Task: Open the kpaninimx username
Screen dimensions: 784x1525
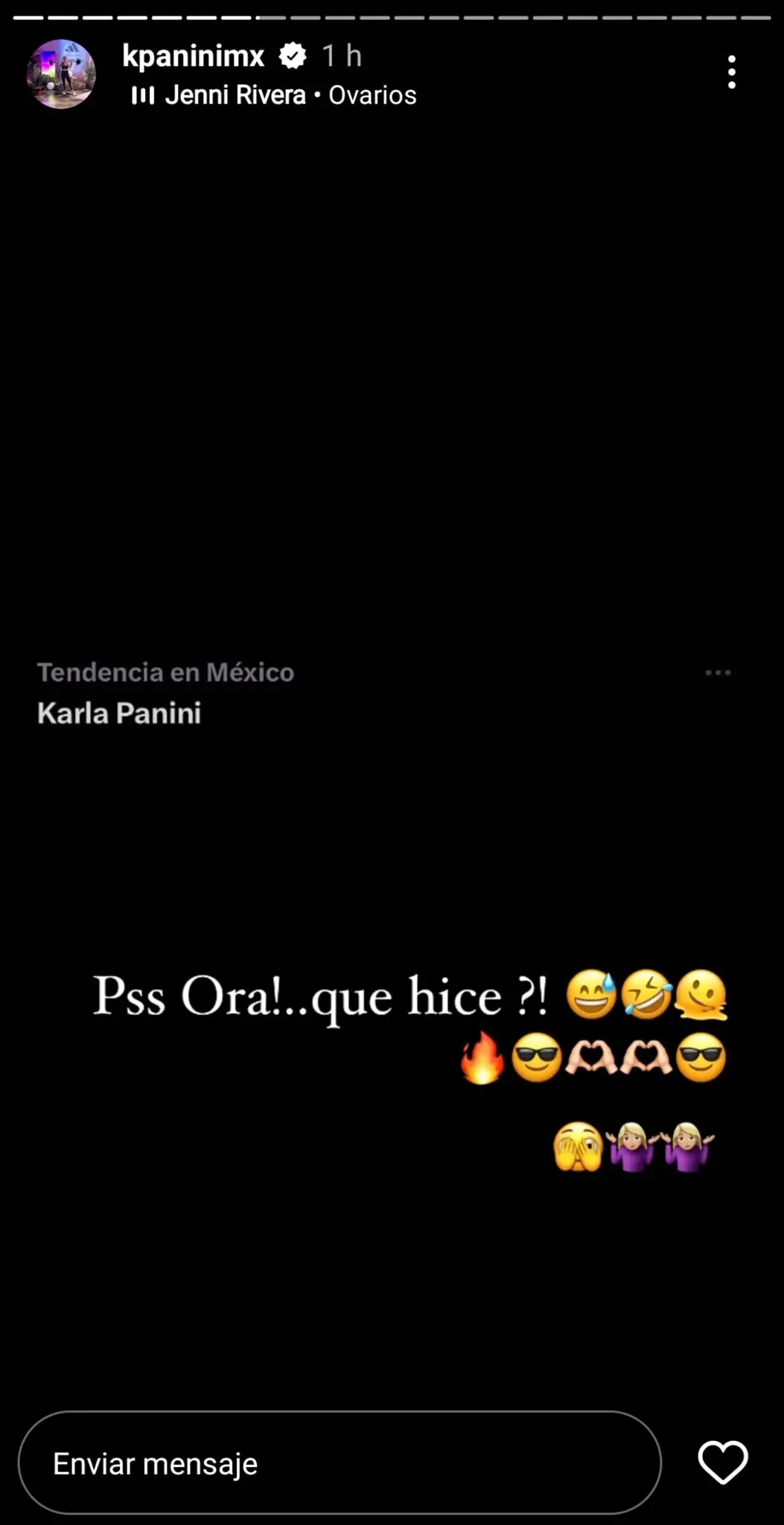Action: pos(193,56)
